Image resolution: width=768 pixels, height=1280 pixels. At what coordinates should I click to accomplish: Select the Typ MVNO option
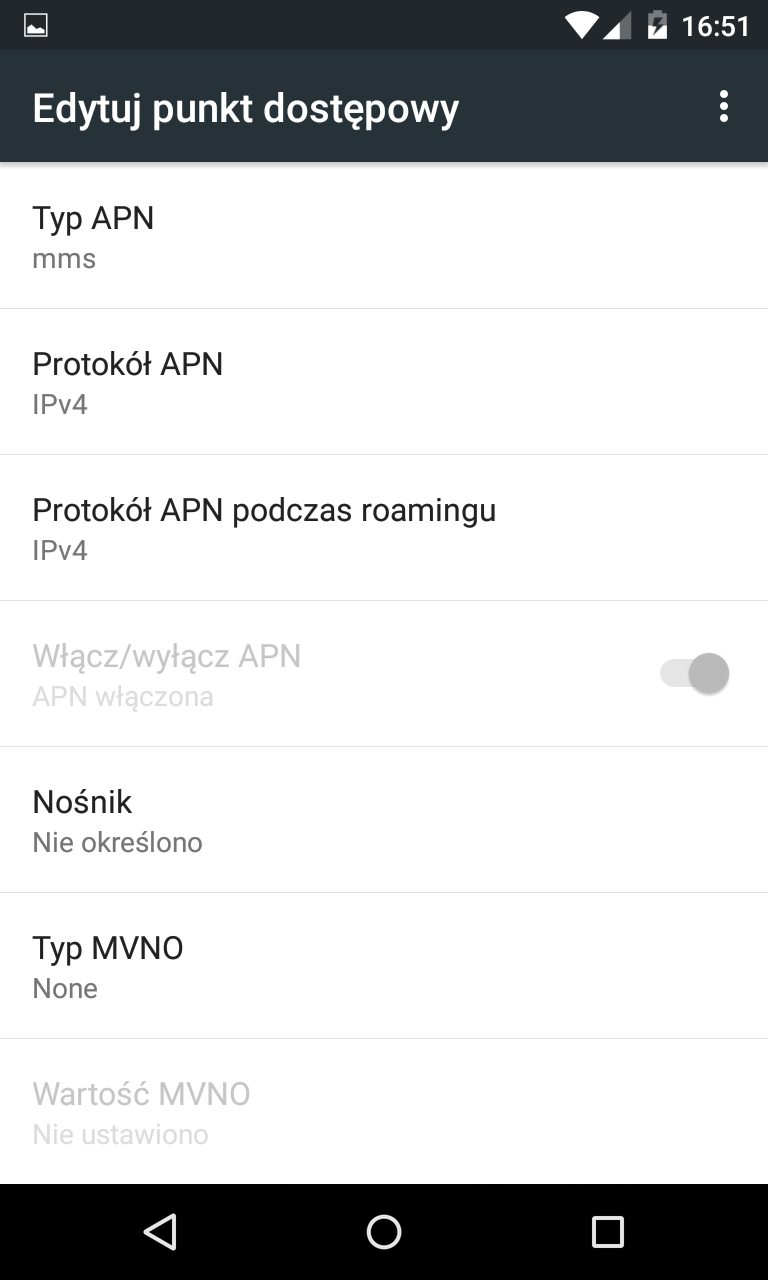[384, 966]
